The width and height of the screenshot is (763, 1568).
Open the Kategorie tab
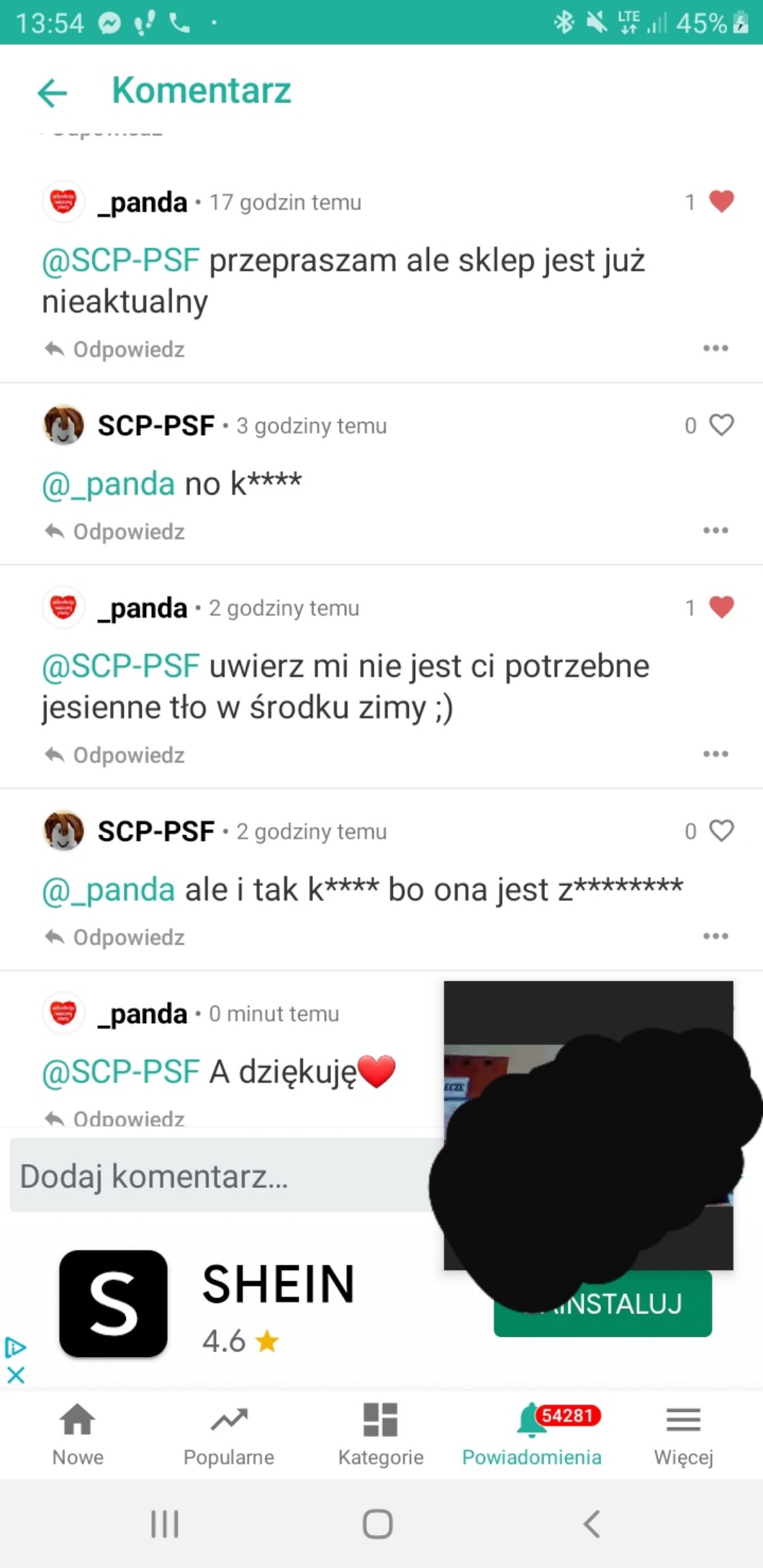(x=381, y=1433)
